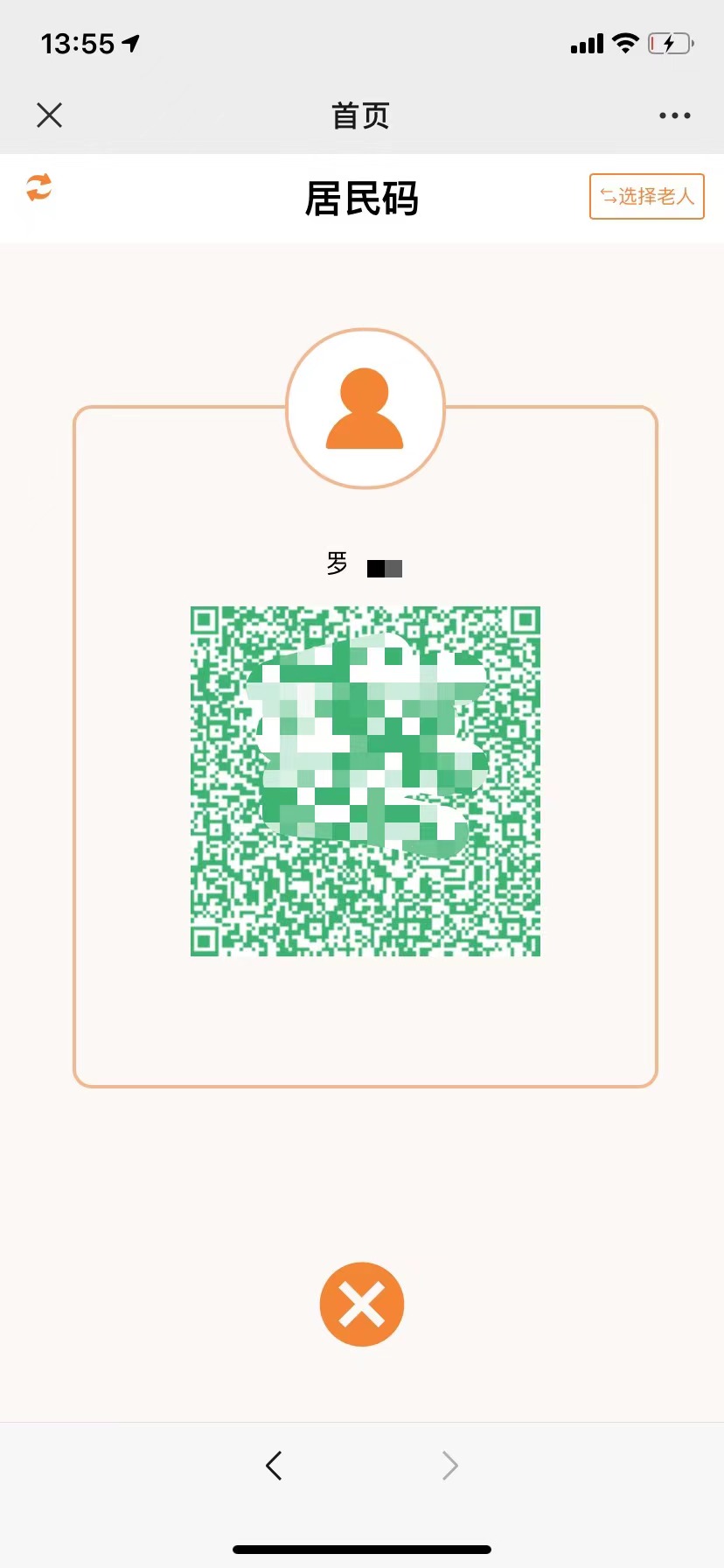Close the mini program page

click(x=50, y=115)
